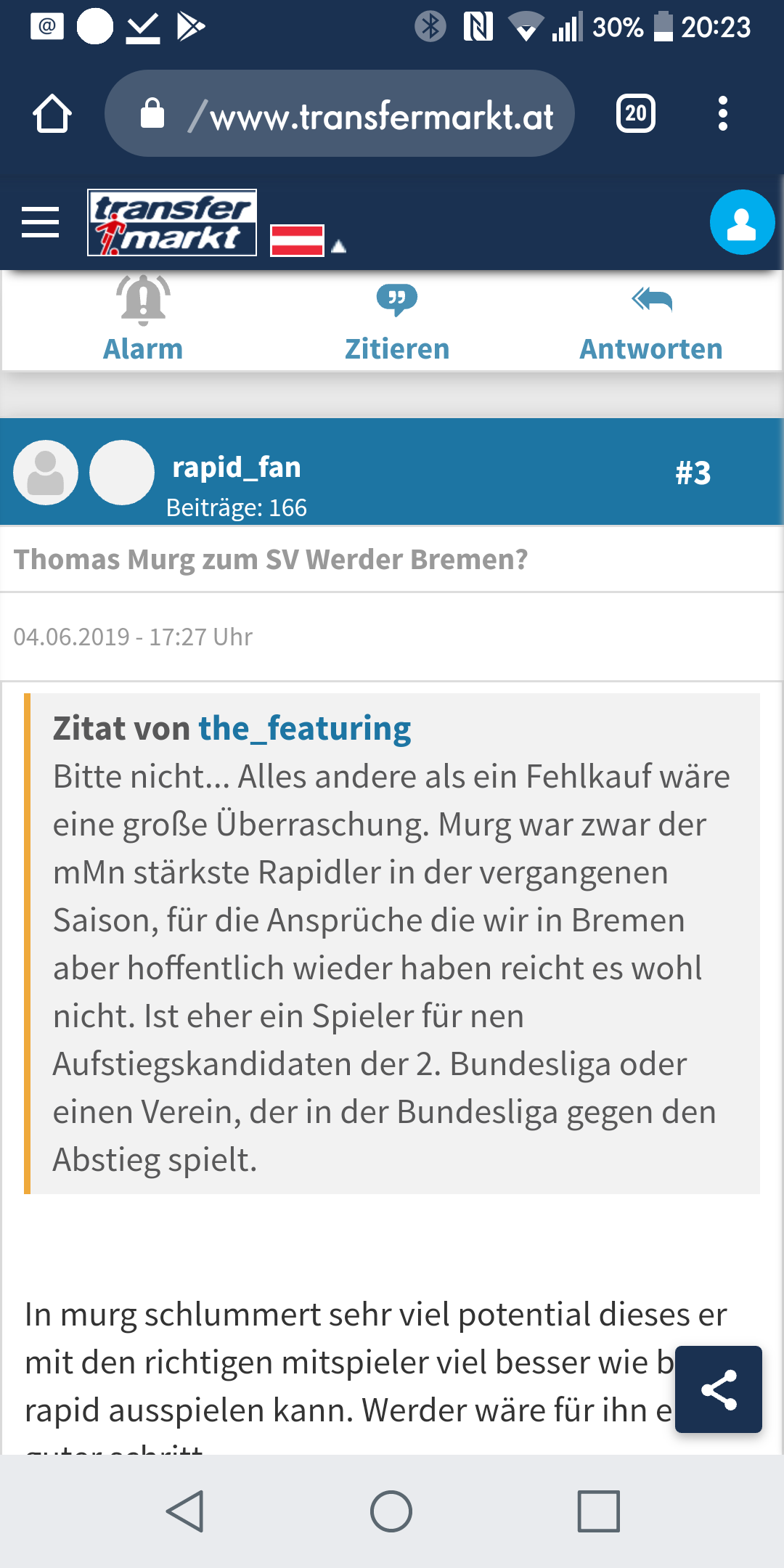Go to the transfermarkt logo homepage
The image size is (784, 1568).
pyautogui.click(x=172, y=223)
